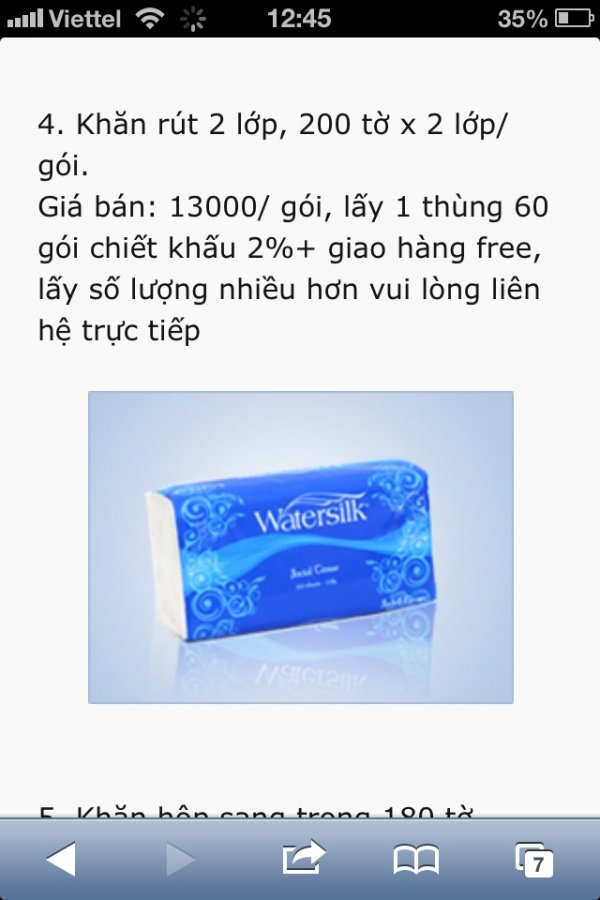Open the share menu
Image resolution: width=600 pixels, height=900 pixels.
[304, 857]
